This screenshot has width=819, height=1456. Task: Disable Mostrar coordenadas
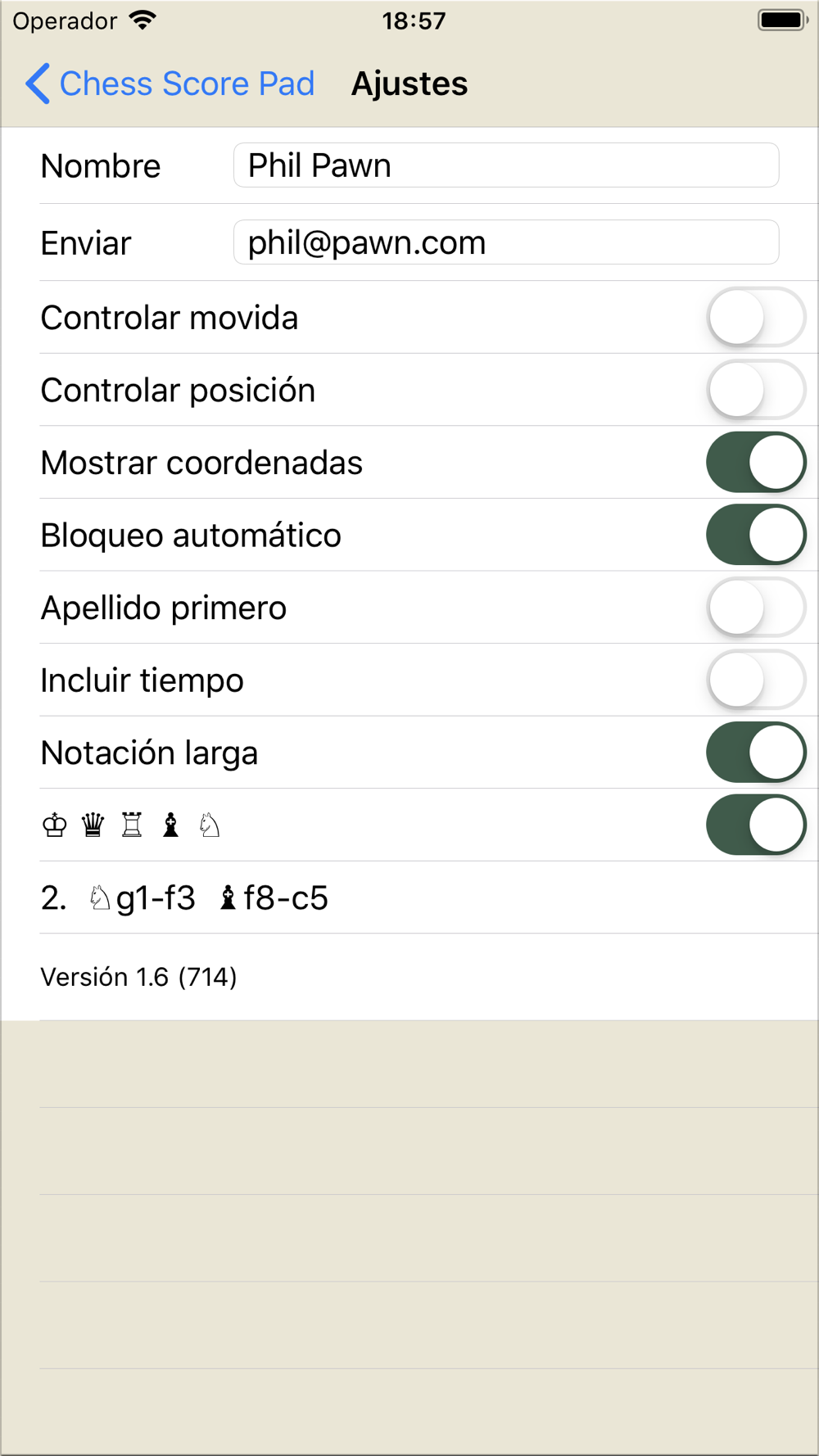tap(756, 463)
